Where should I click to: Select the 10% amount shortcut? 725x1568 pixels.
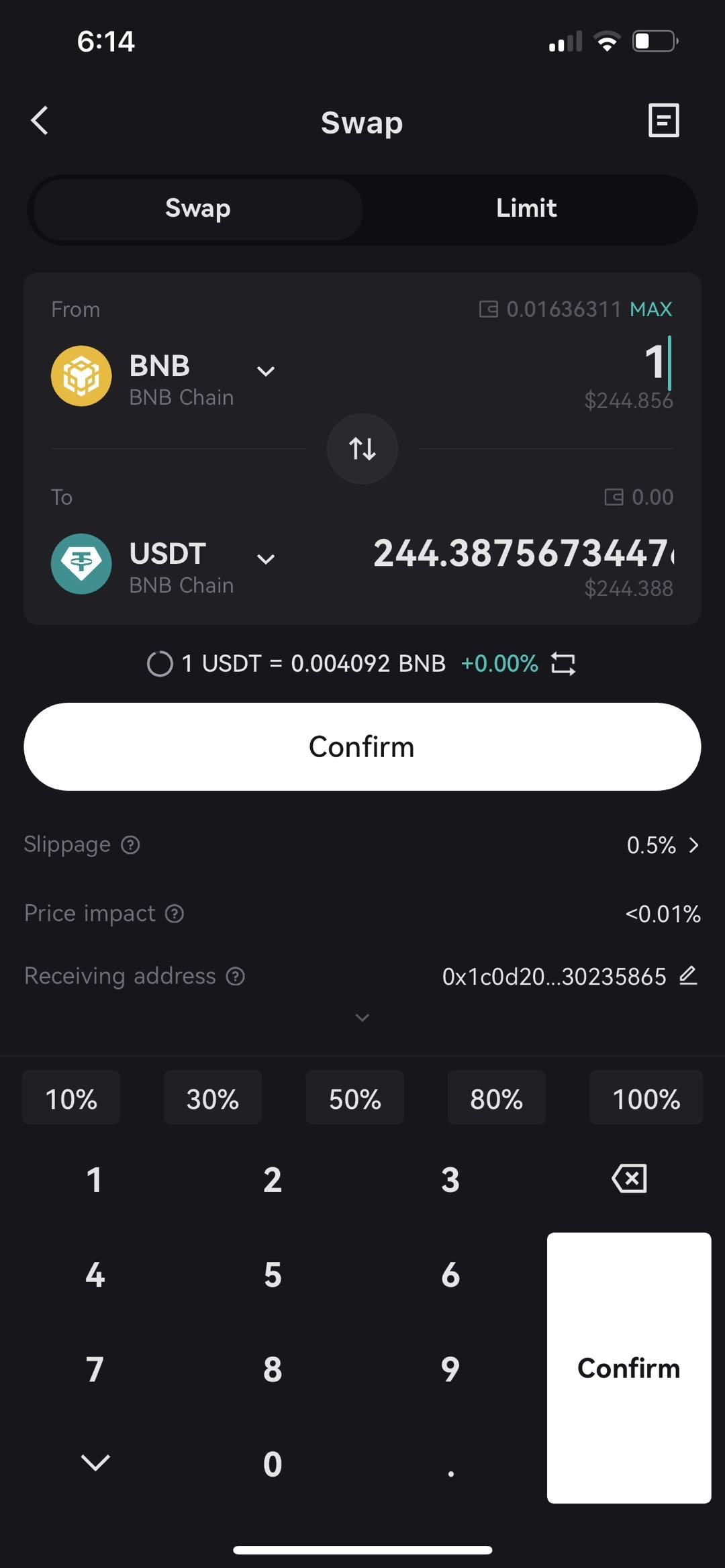pyautogui.click(x=71, y=1099)
